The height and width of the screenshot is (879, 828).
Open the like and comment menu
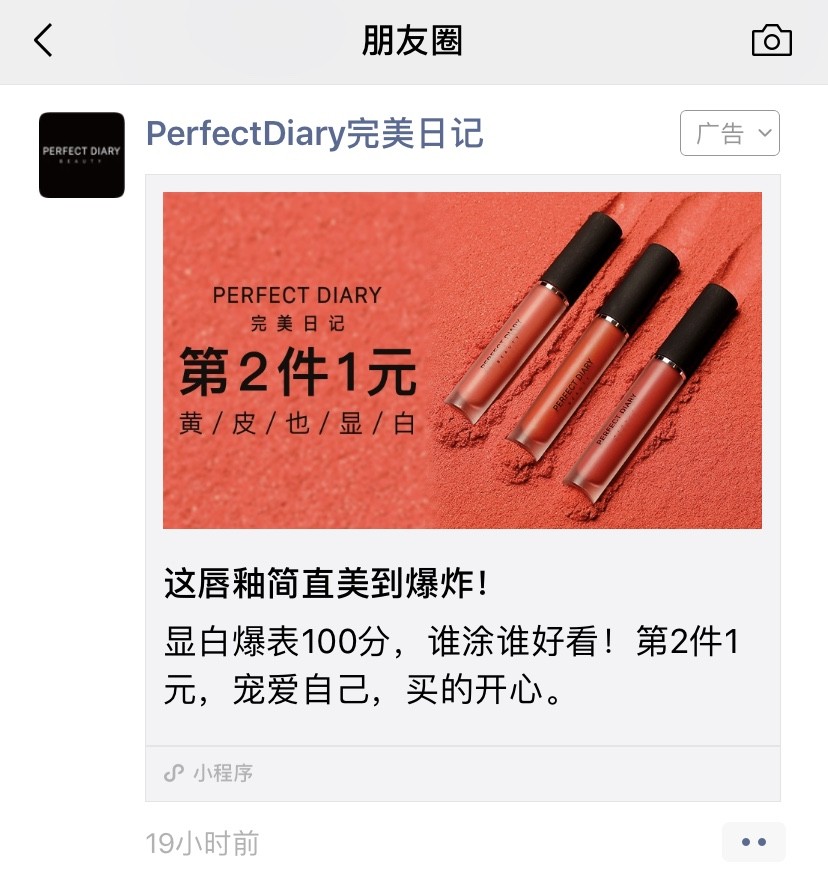(x=753, y=842)
